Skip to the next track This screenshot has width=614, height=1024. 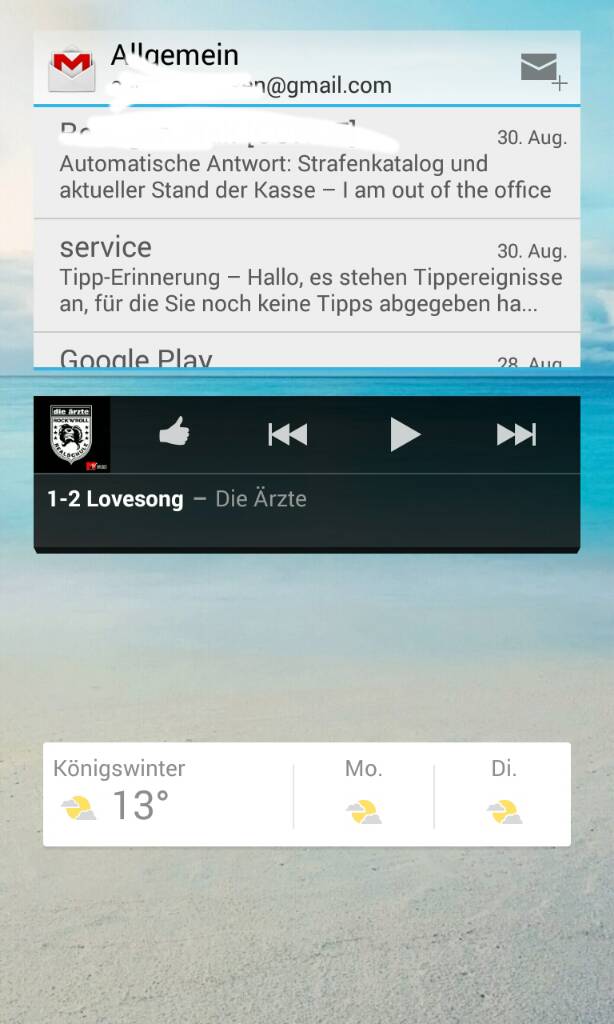pos(516,434)
